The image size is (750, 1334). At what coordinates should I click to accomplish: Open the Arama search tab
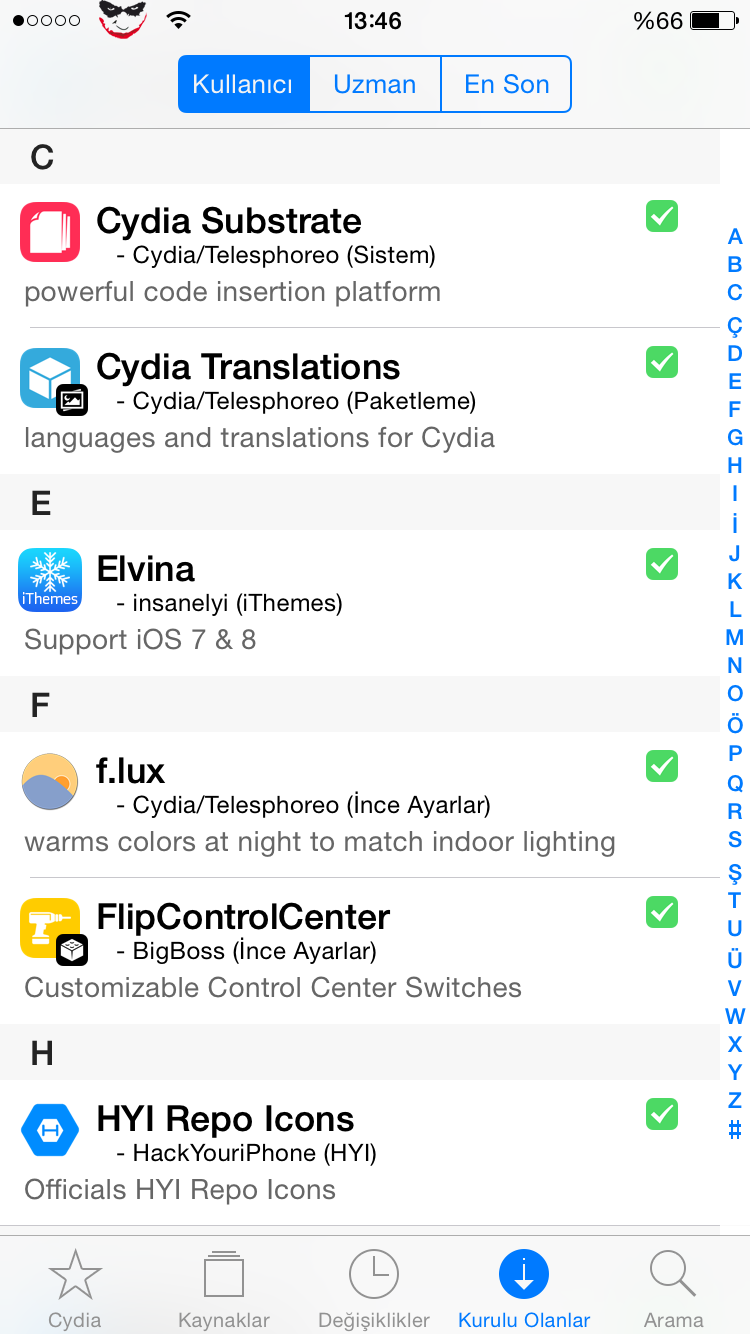674,1289
